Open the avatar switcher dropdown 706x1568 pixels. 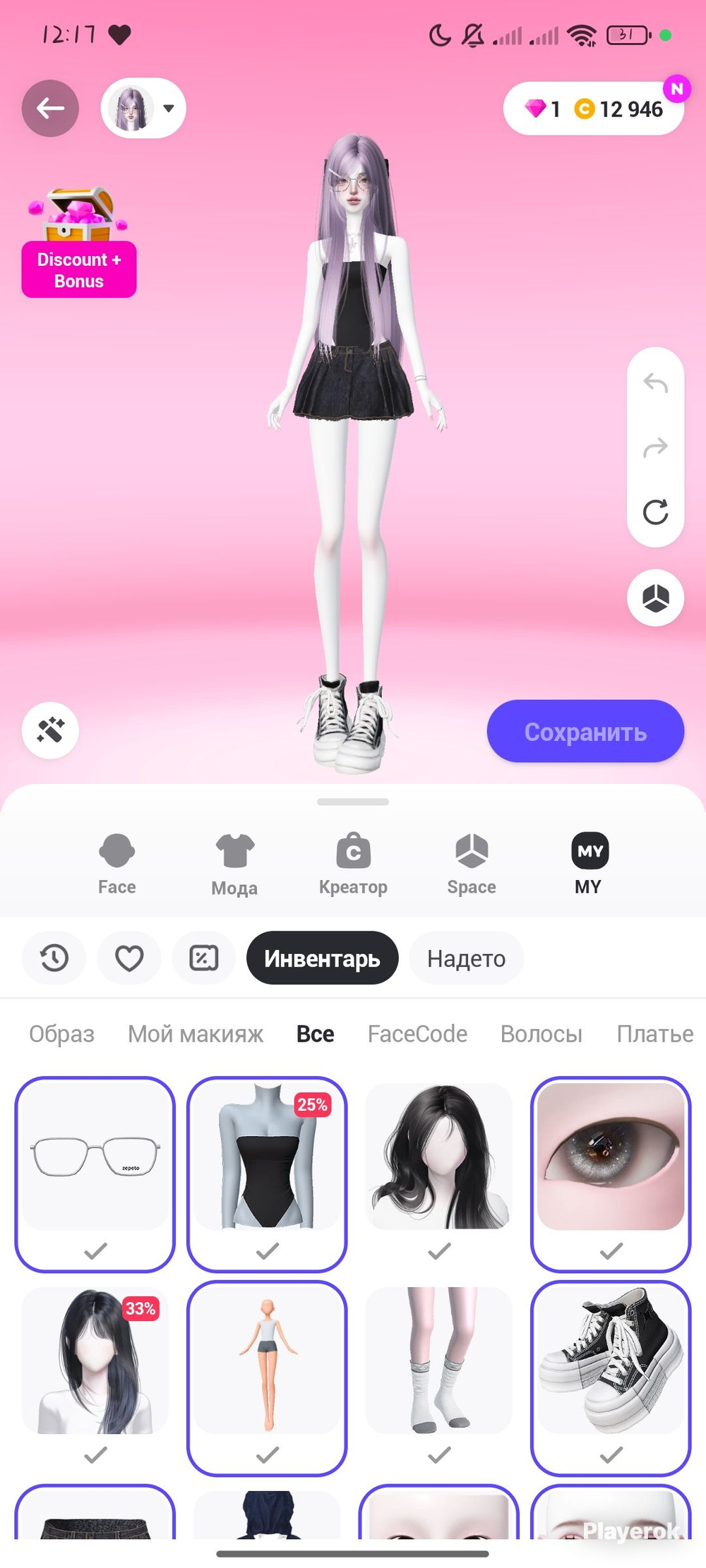[143, 109]
